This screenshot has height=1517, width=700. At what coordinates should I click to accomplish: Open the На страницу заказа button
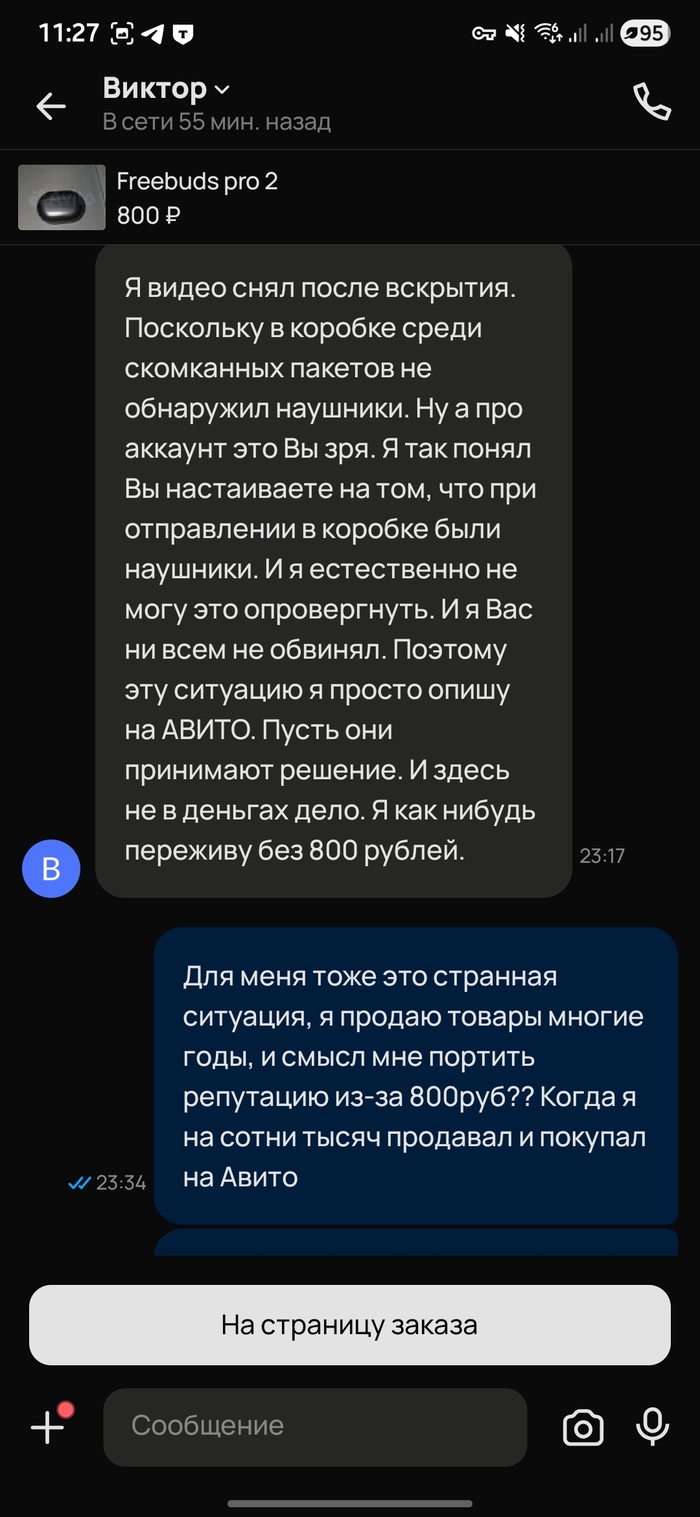(349, 1325)
